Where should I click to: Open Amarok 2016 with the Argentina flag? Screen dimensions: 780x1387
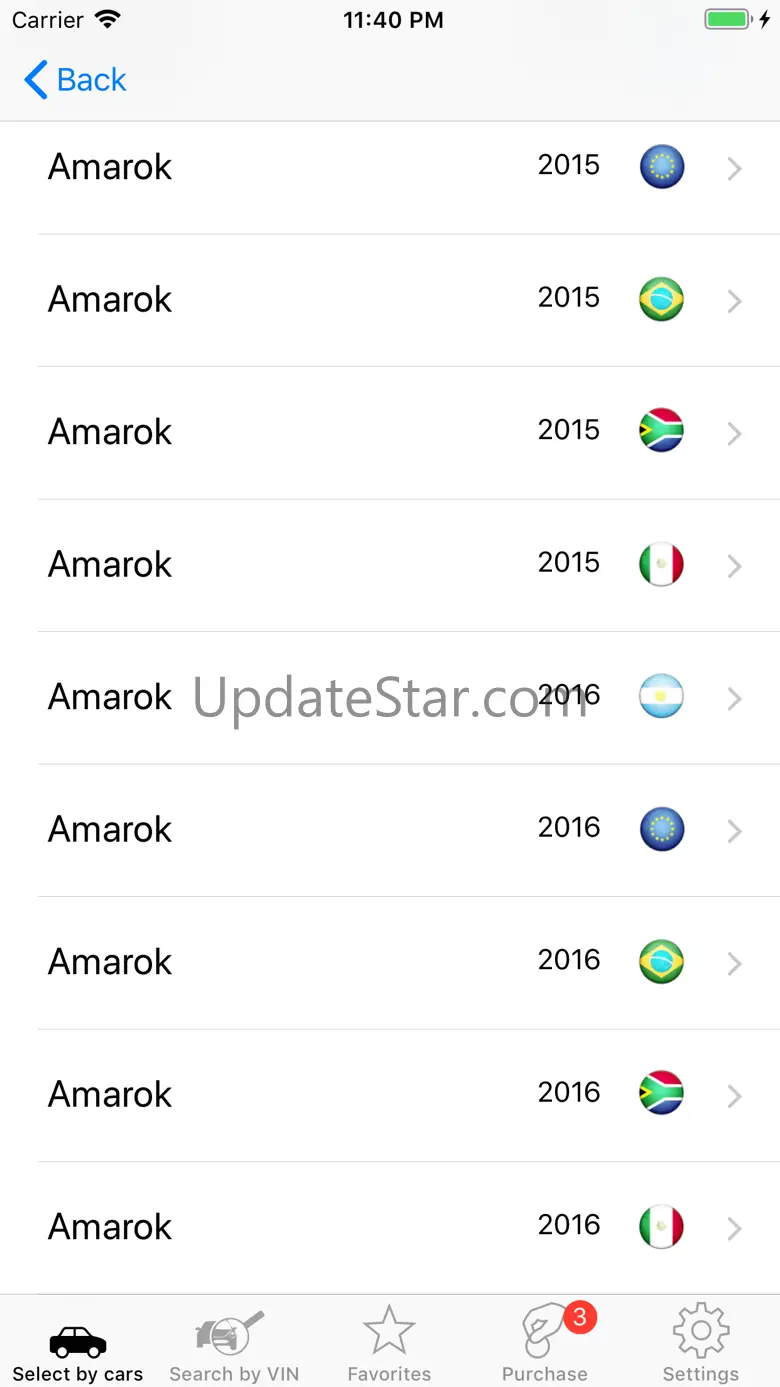click(390, 697)
